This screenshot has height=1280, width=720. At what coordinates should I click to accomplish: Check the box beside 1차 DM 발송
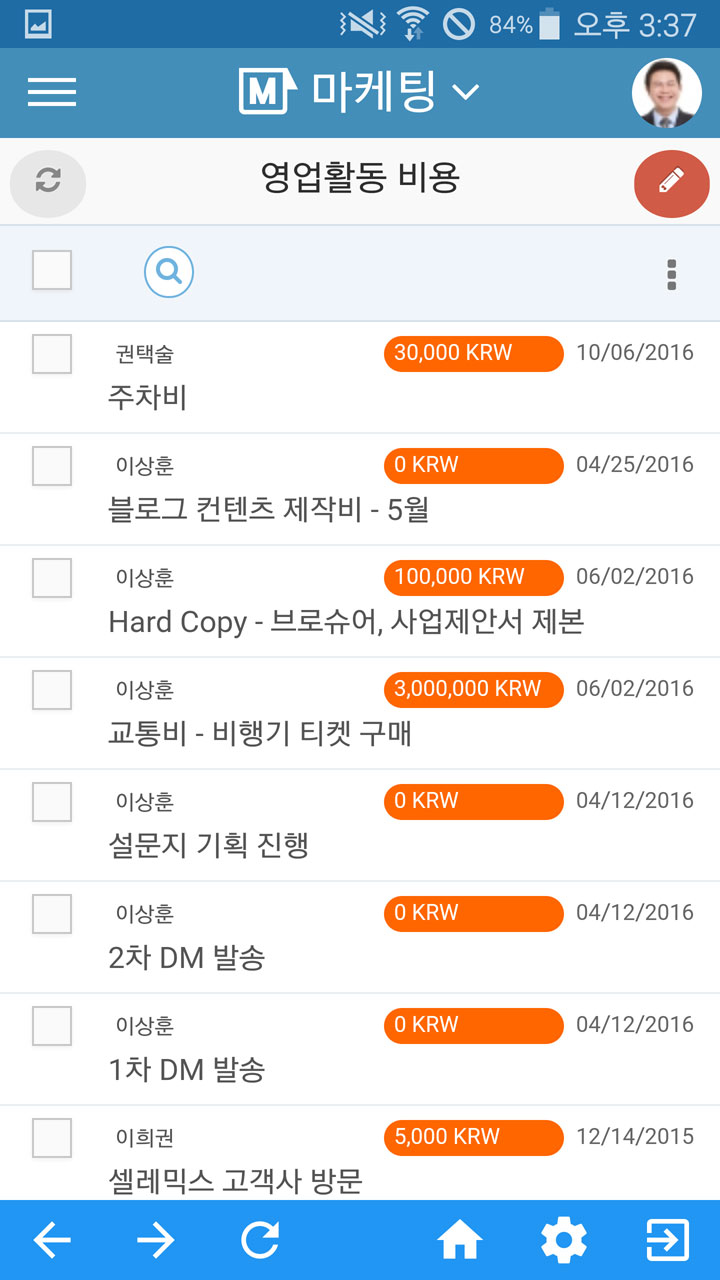(52, 1026)
